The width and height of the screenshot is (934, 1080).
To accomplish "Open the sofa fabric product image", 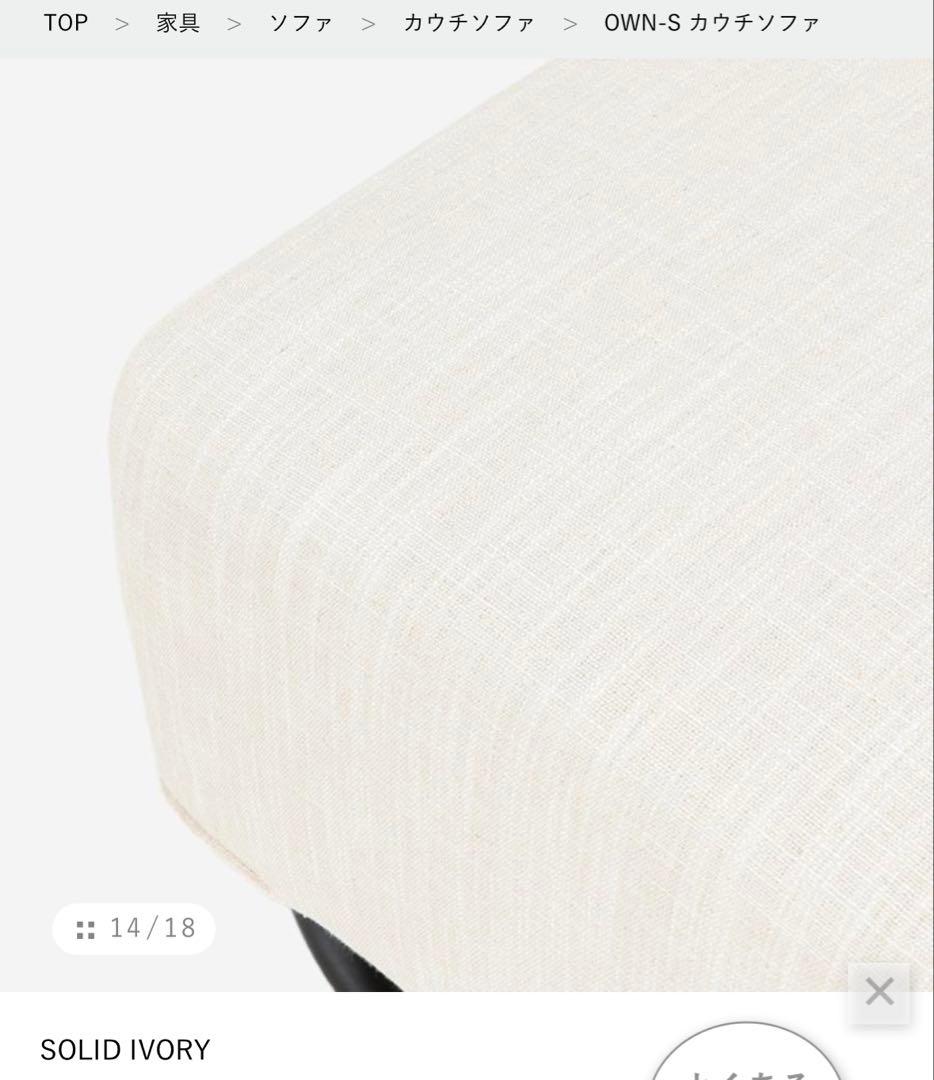I will (x=500, y=500).
